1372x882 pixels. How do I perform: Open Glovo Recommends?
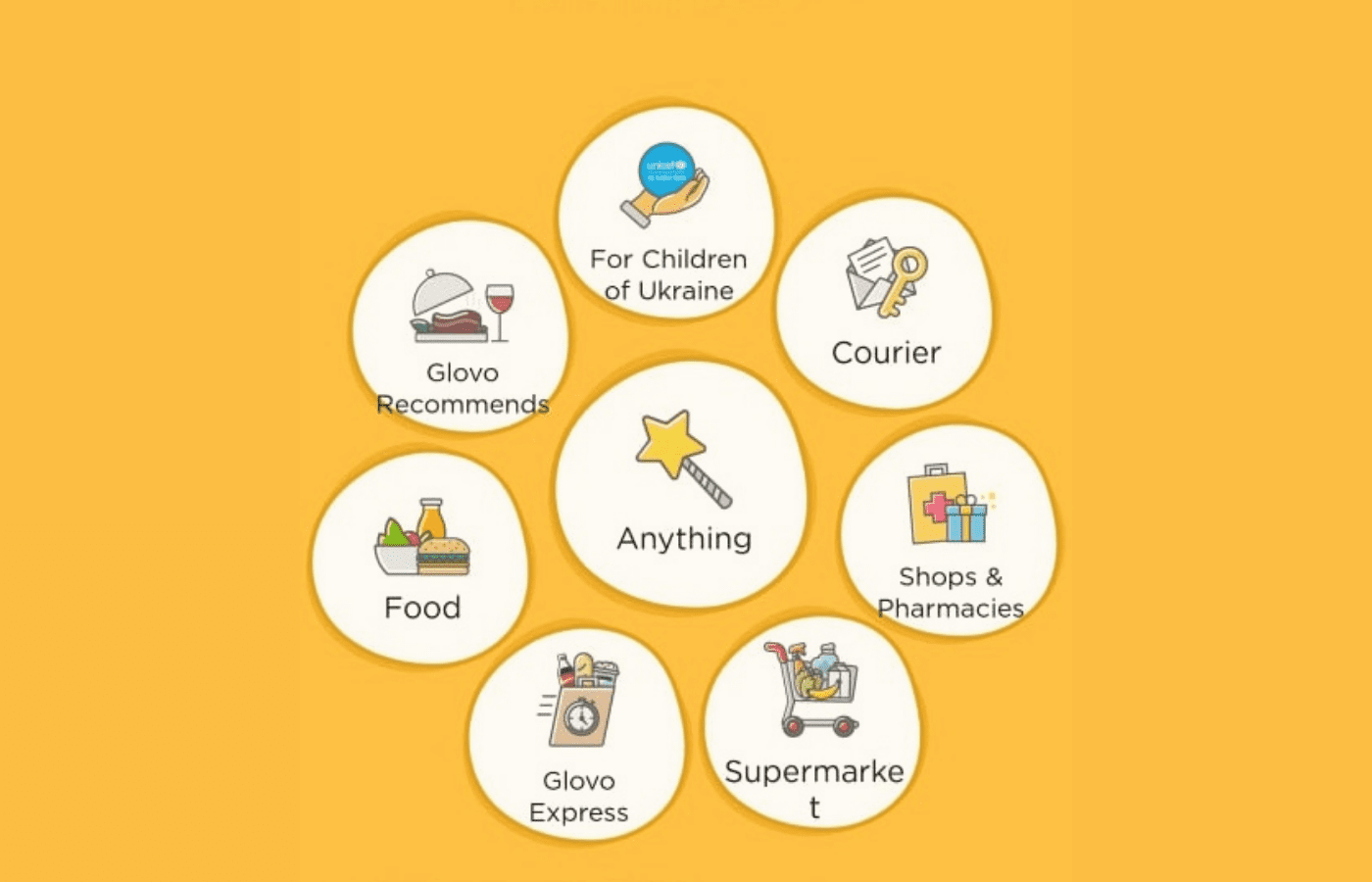tap(461, 328)
